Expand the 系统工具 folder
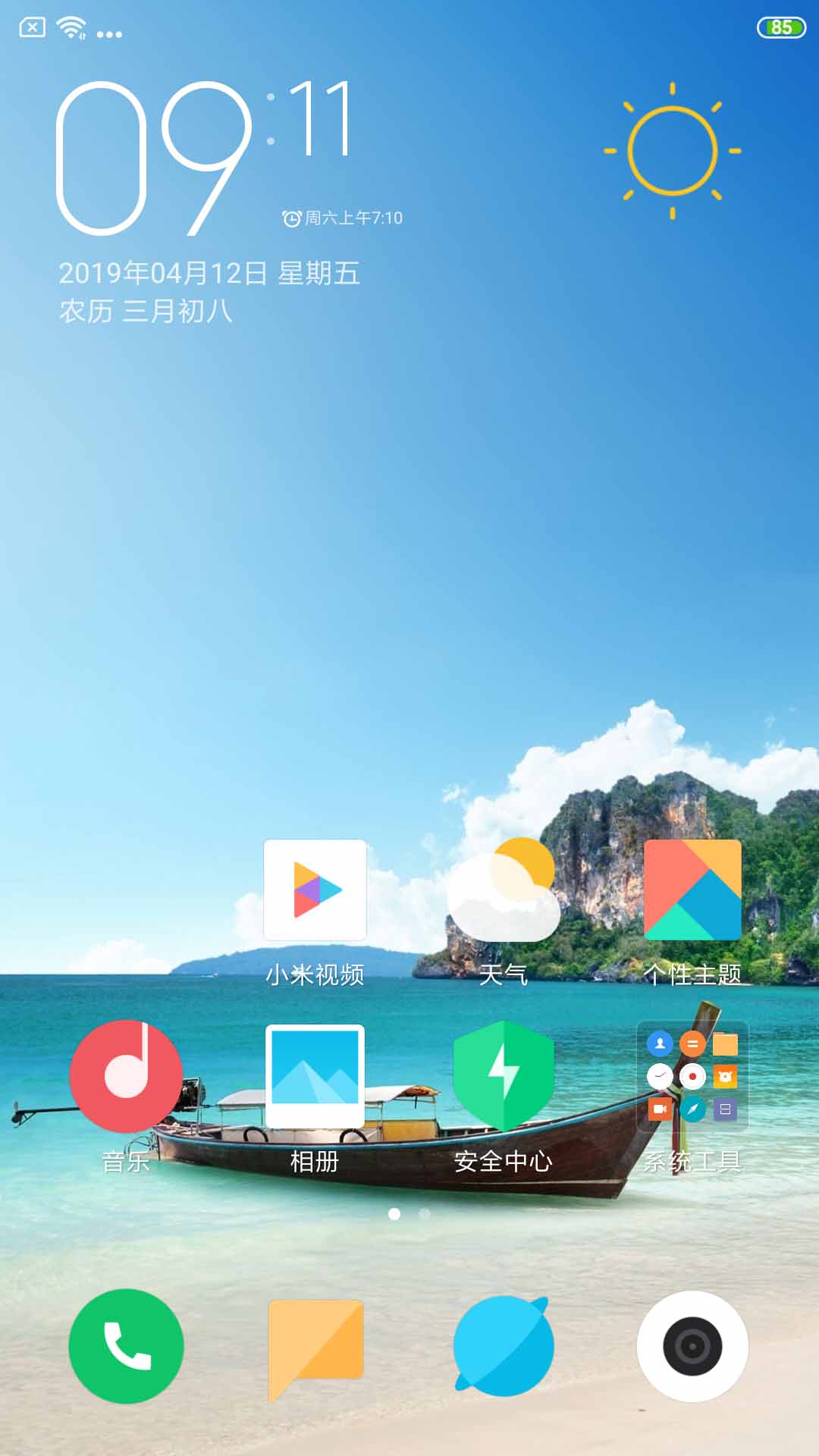Image resolution: width=819 pixels, height=1456 pixels. click(692, 1077)
